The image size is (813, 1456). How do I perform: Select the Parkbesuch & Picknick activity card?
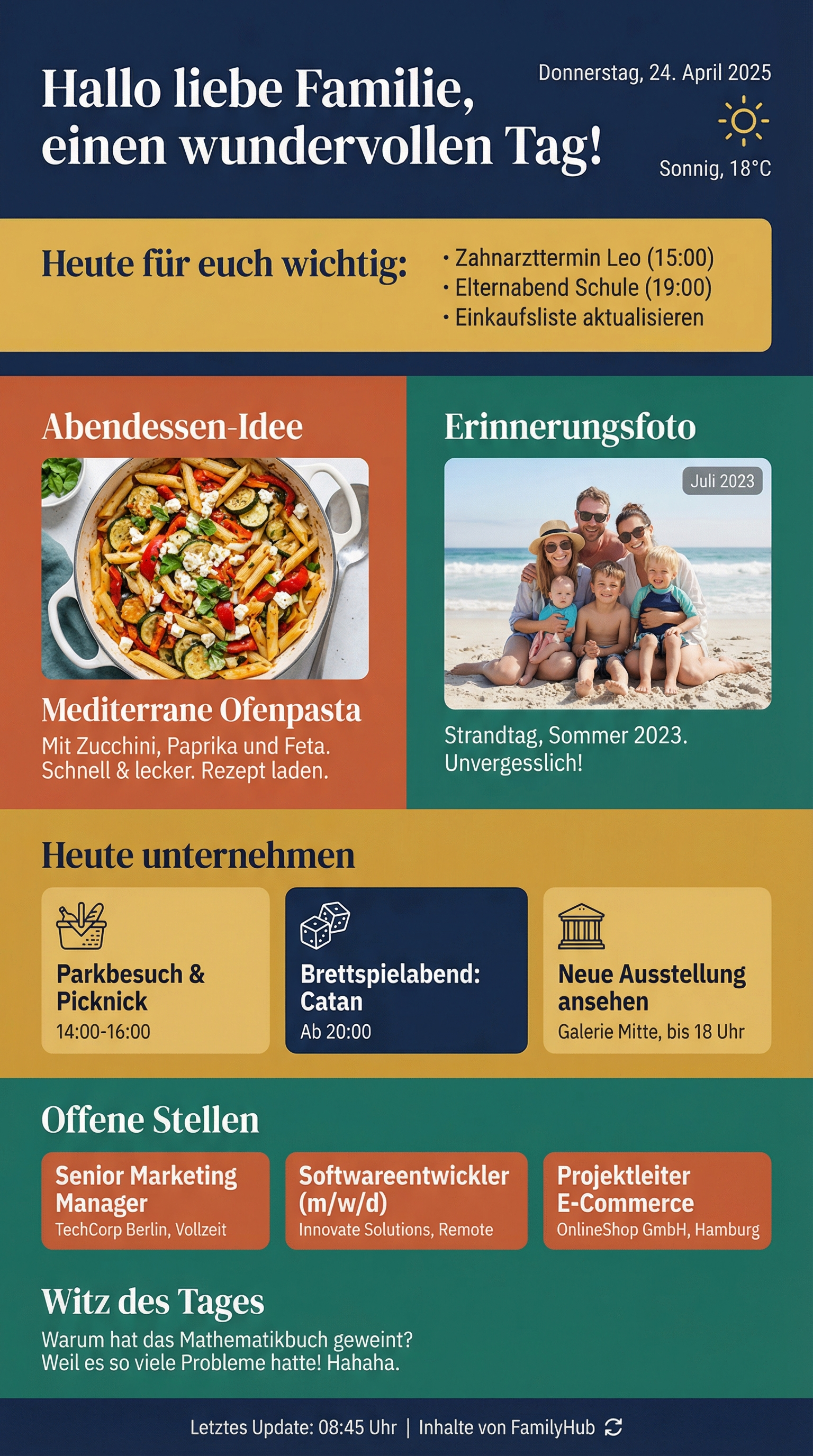pos(156,970)
